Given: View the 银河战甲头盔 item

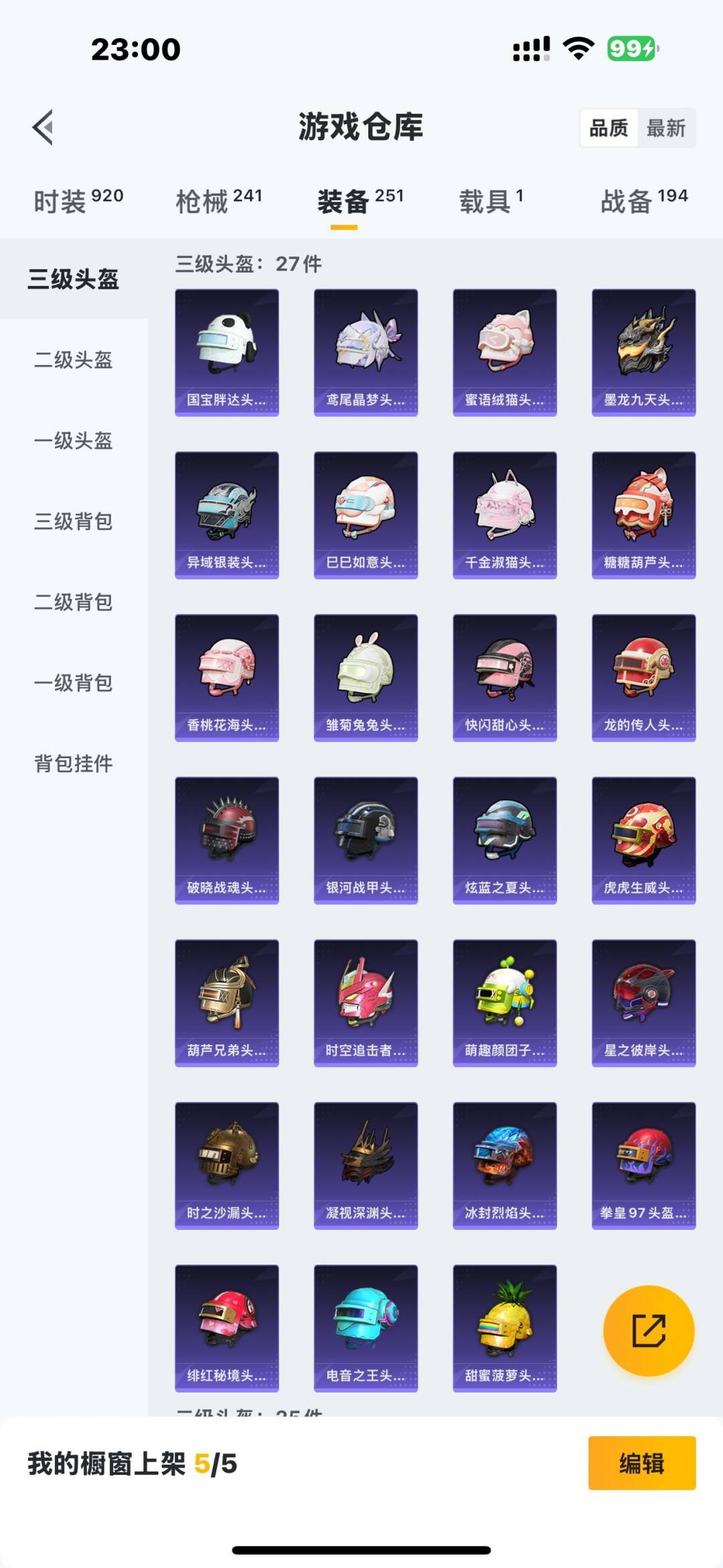Looking at the screenshot, I should click(366, 840).
